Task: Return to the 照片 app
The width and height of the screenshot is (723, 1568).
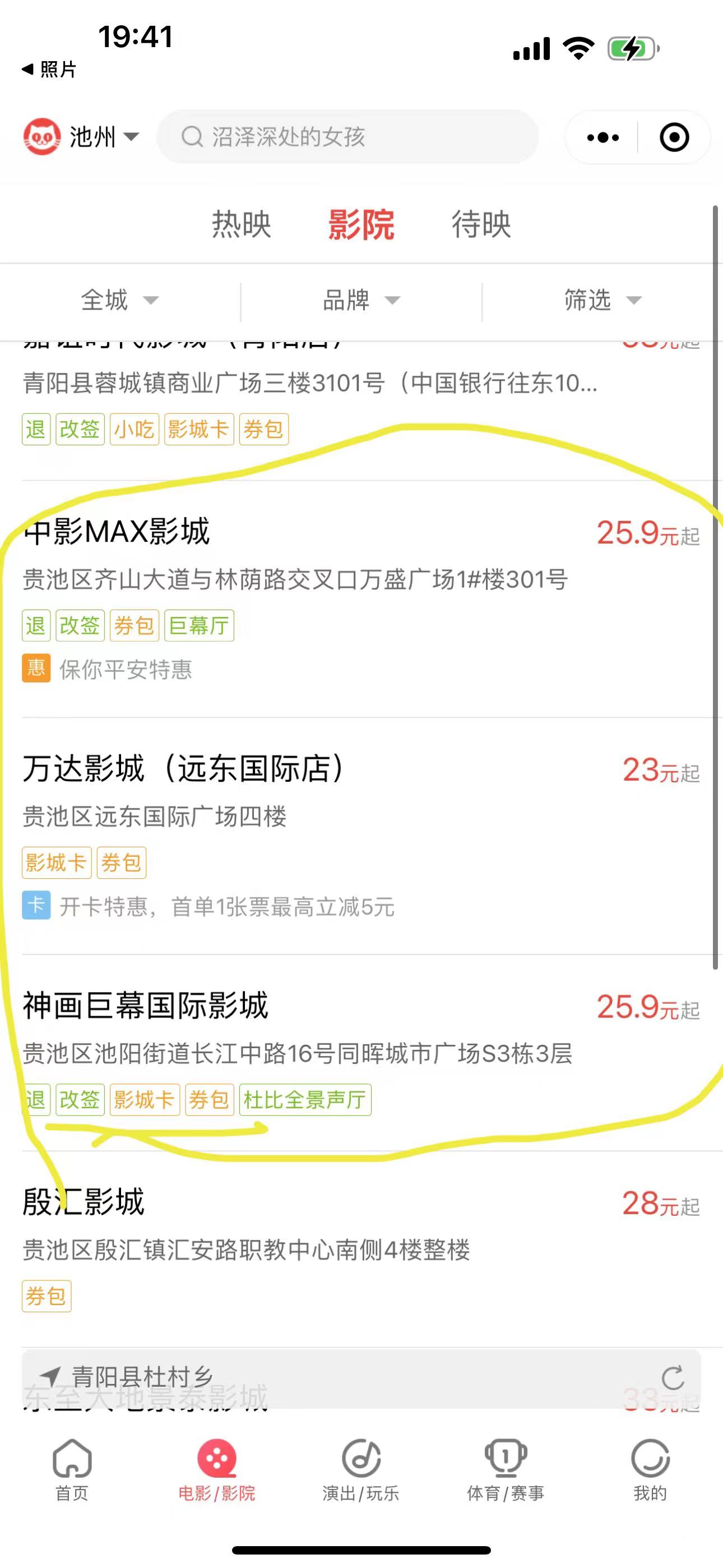Action: click(49, 70)
